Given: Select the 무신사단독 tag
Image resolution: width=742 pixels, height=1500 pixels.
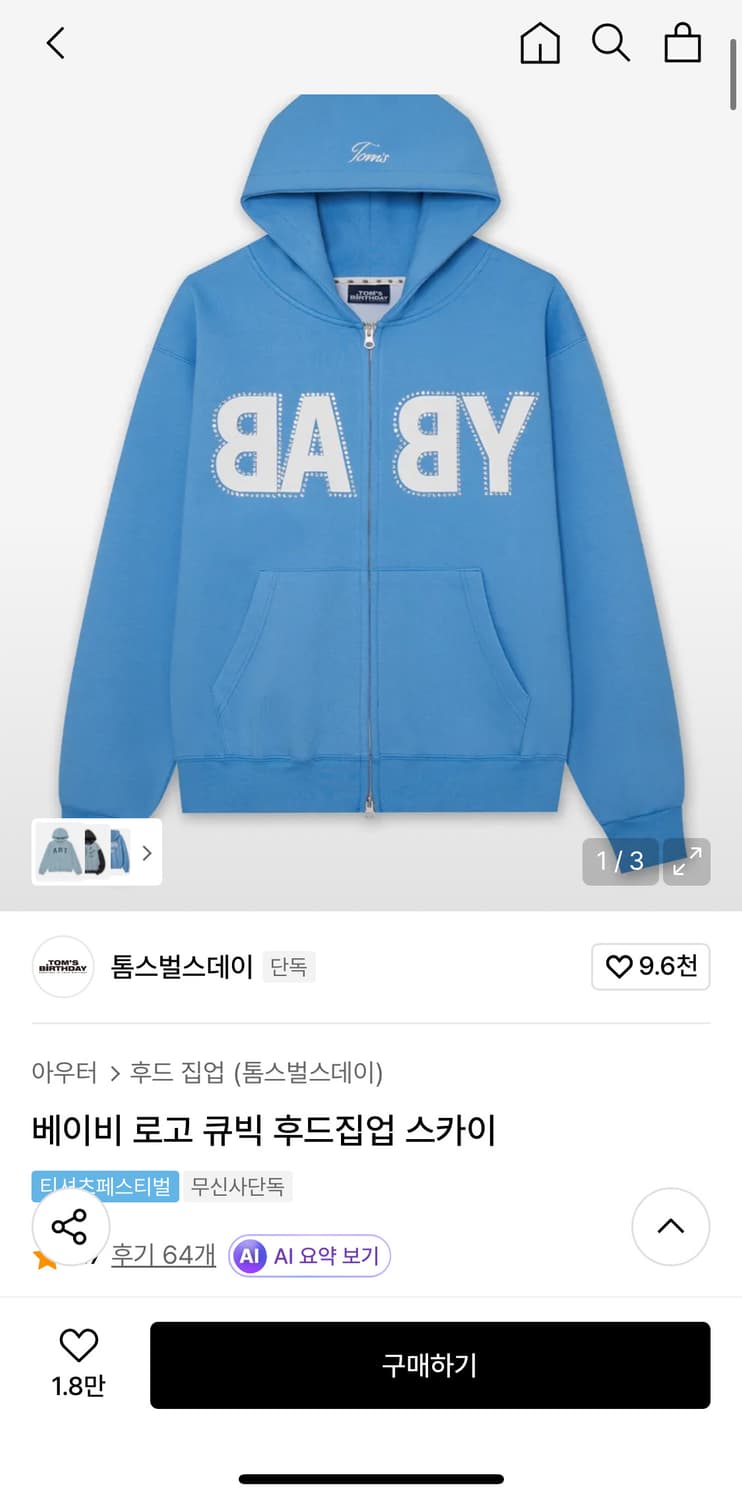Looking at the screenshot, I should [237, 1186].
